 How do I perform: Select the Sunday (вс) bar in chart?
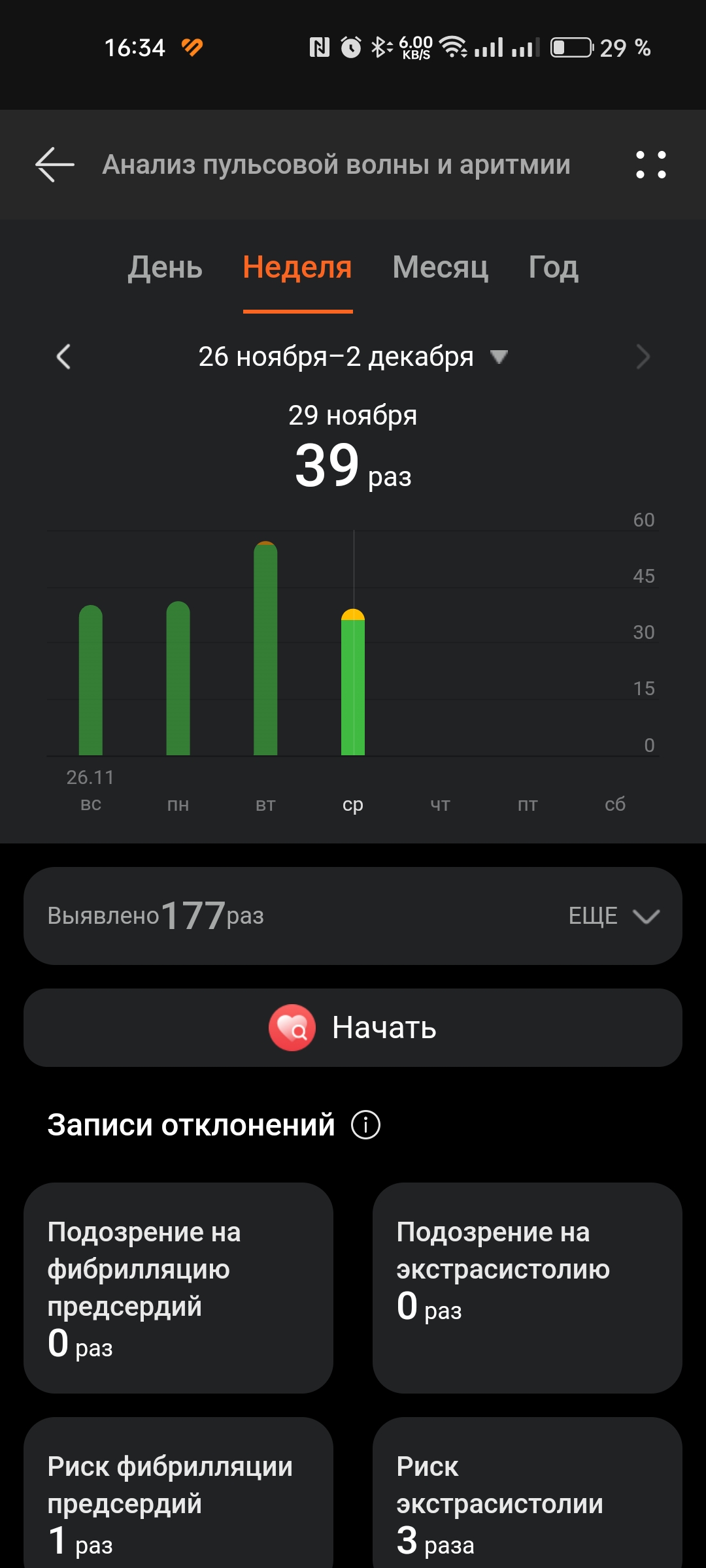[91, 680]
